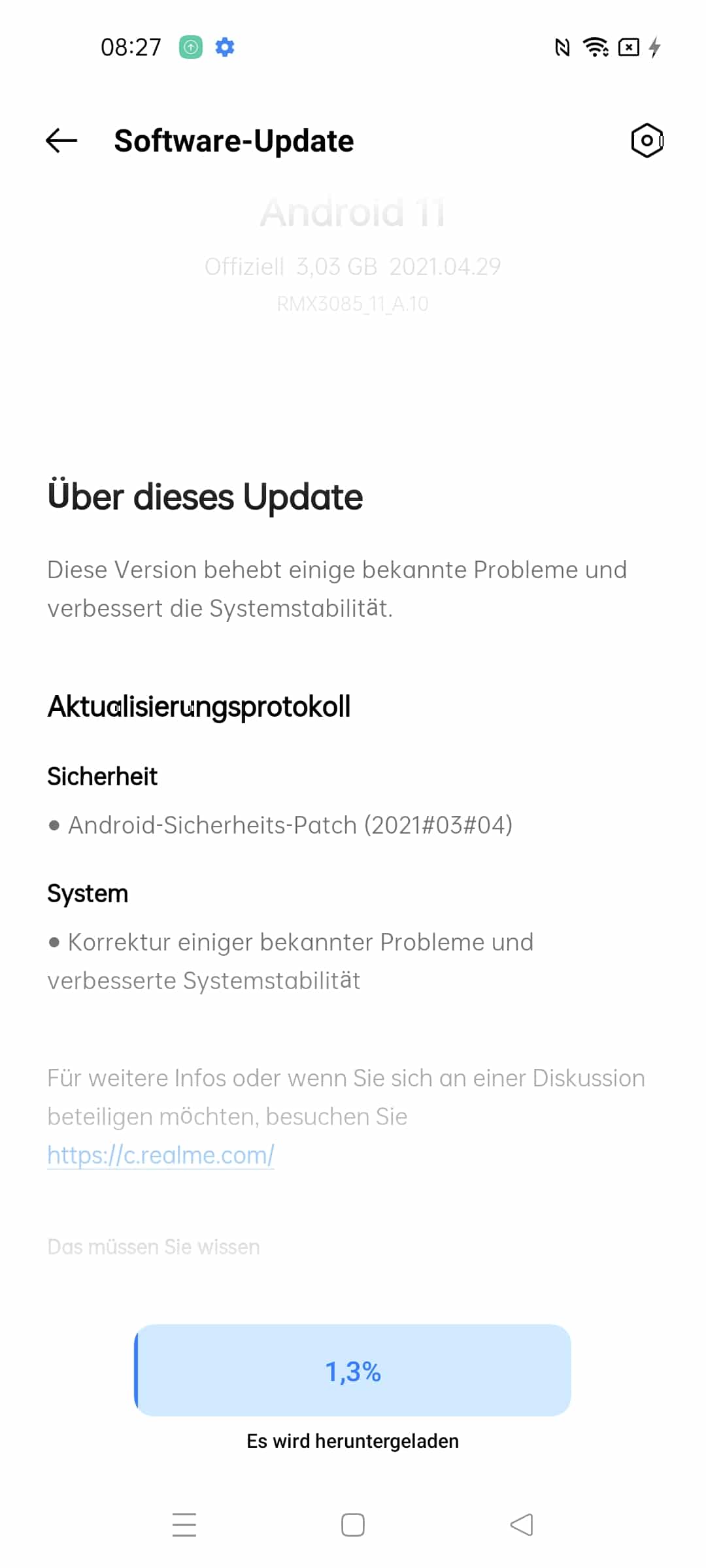This screenshot has height=1568, width=706.
Task: Tap the system back triangle button
Action: coord(522,1525)
